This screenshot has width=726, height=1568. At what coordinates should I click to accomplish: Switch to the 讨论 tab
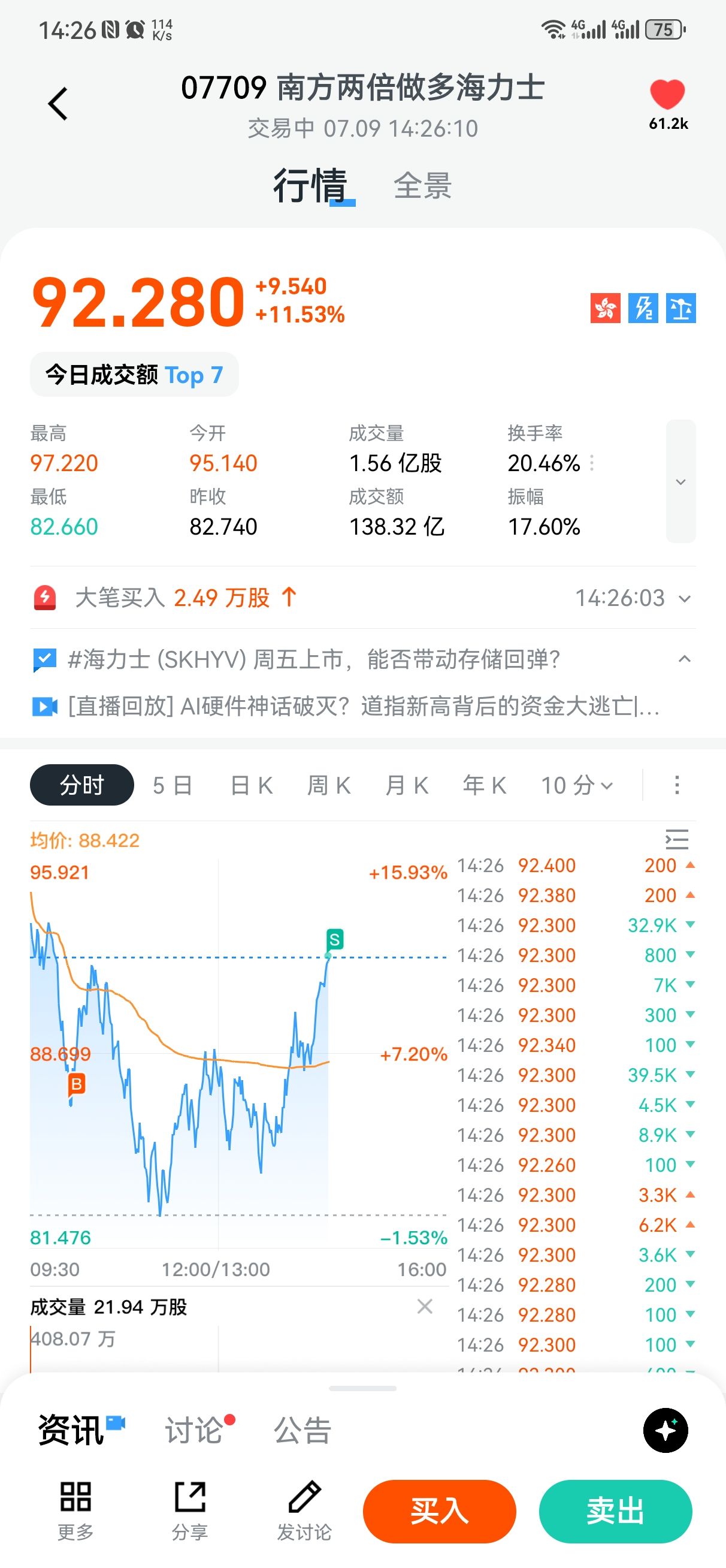tap(194, 1430)
